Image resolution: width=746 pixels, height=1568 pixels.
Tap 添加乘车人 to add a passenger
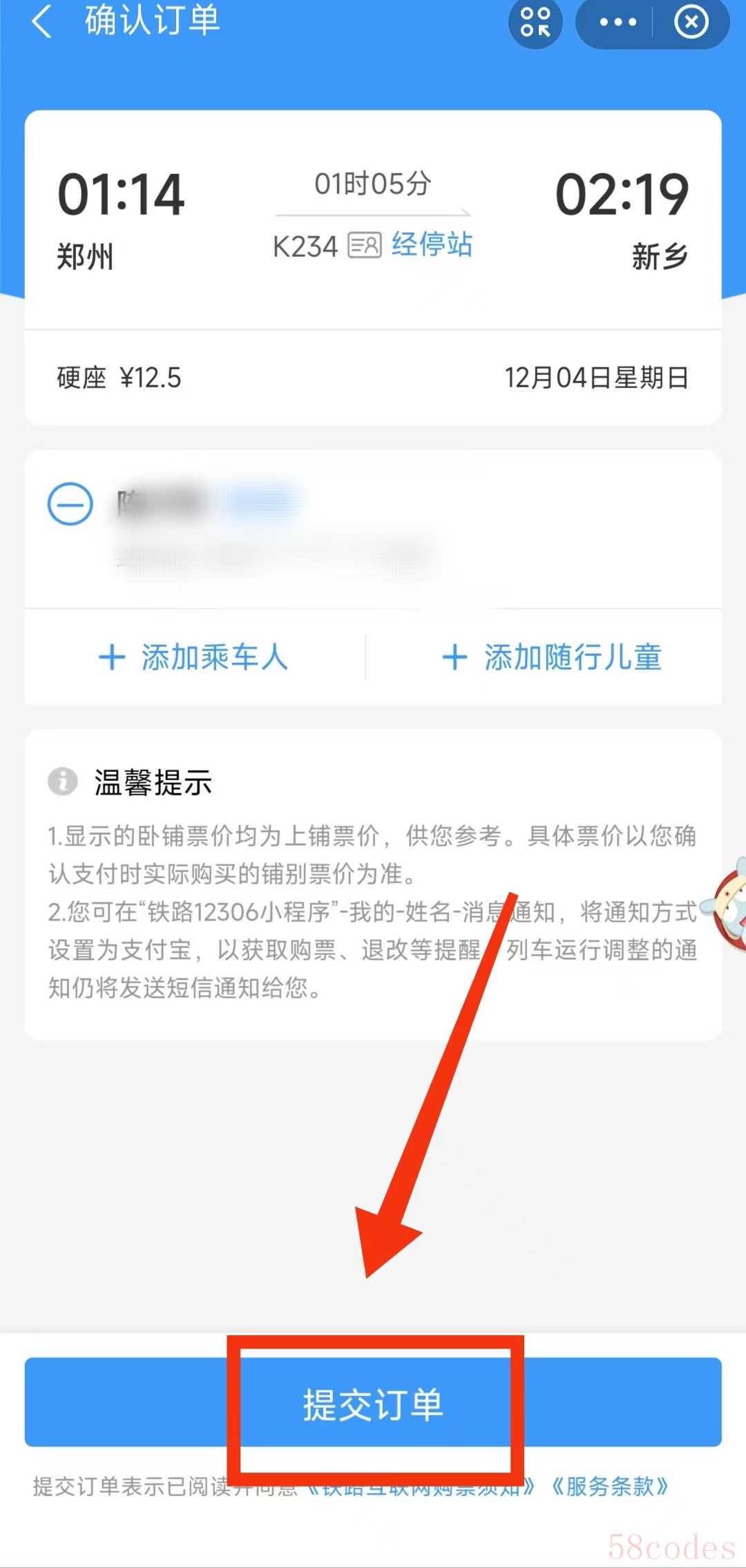[193, 657]
